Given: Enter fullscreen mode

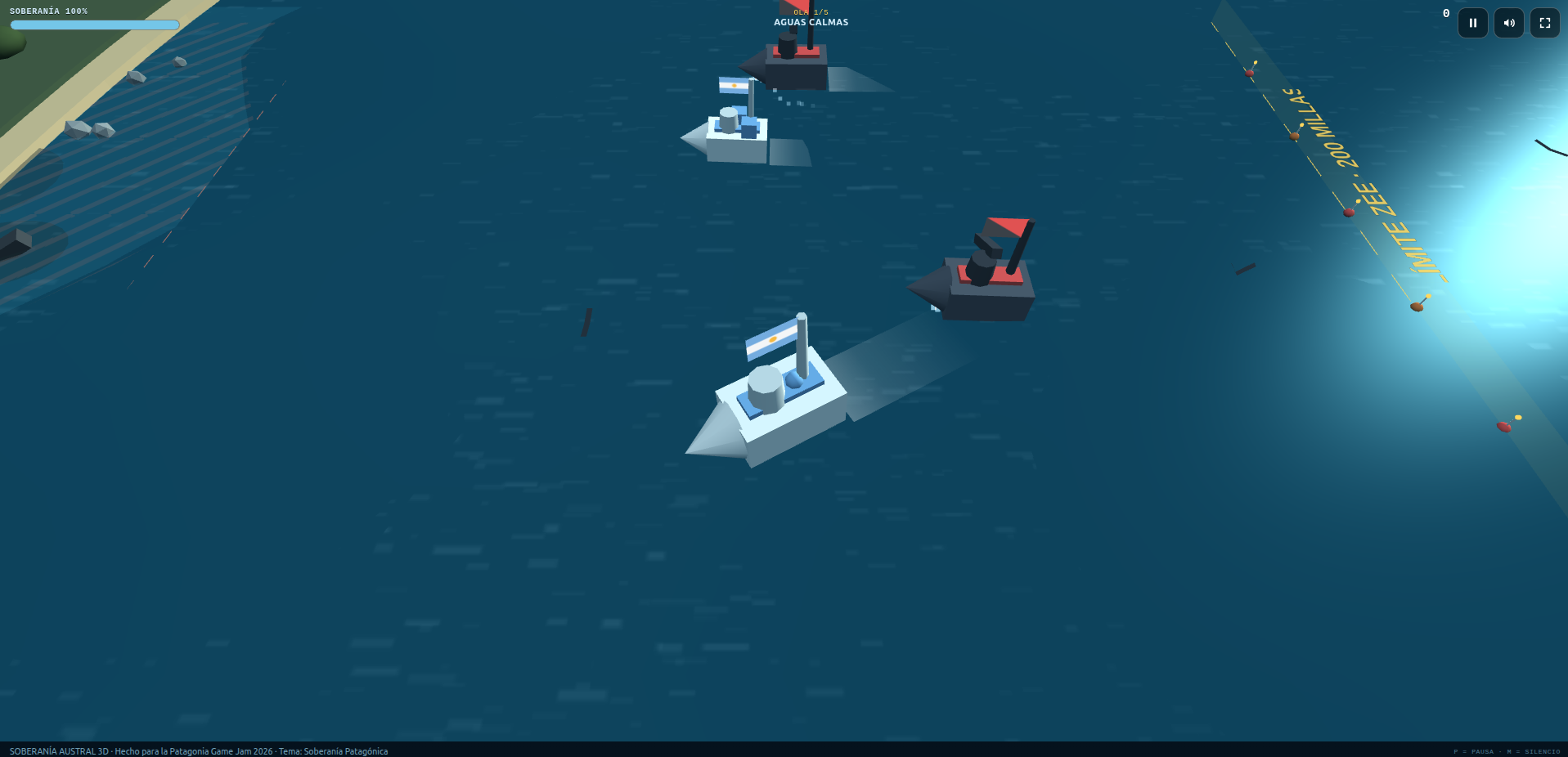Looking at the screenshot, I should 1544,23.
